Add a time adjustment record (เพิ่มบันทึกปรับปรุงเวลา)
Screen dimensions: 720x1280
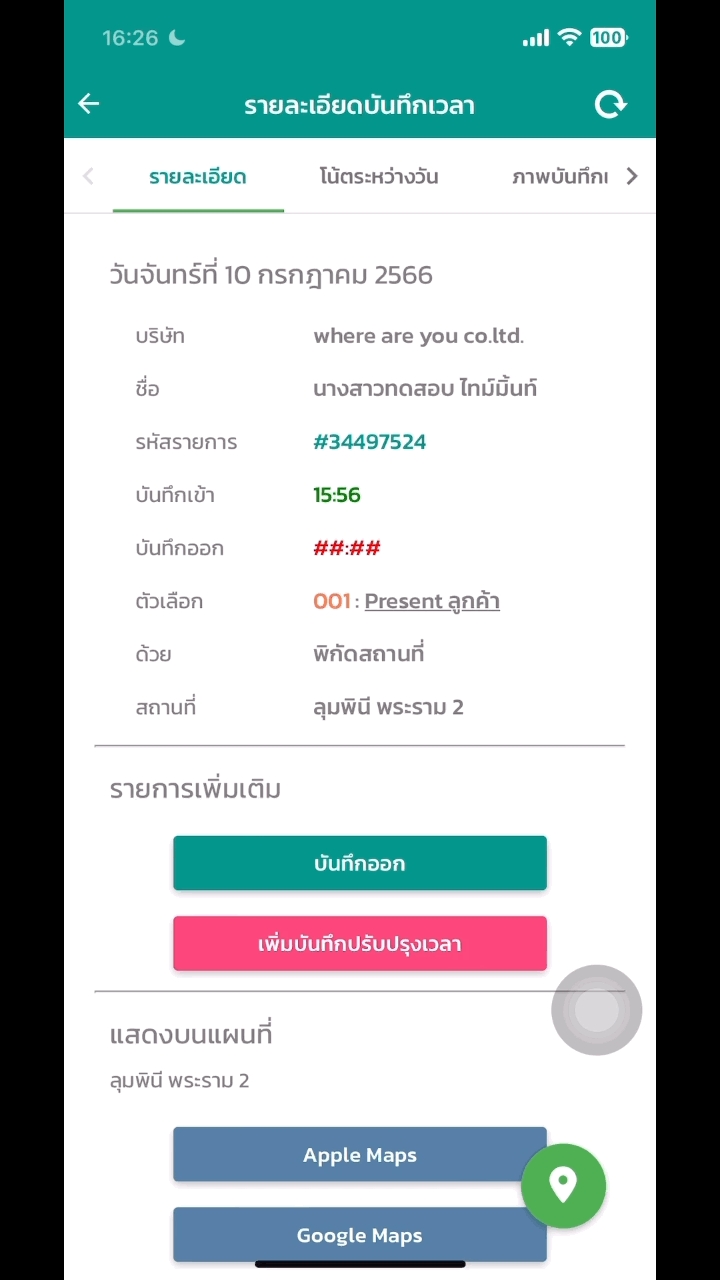click(x=360, y=943)
